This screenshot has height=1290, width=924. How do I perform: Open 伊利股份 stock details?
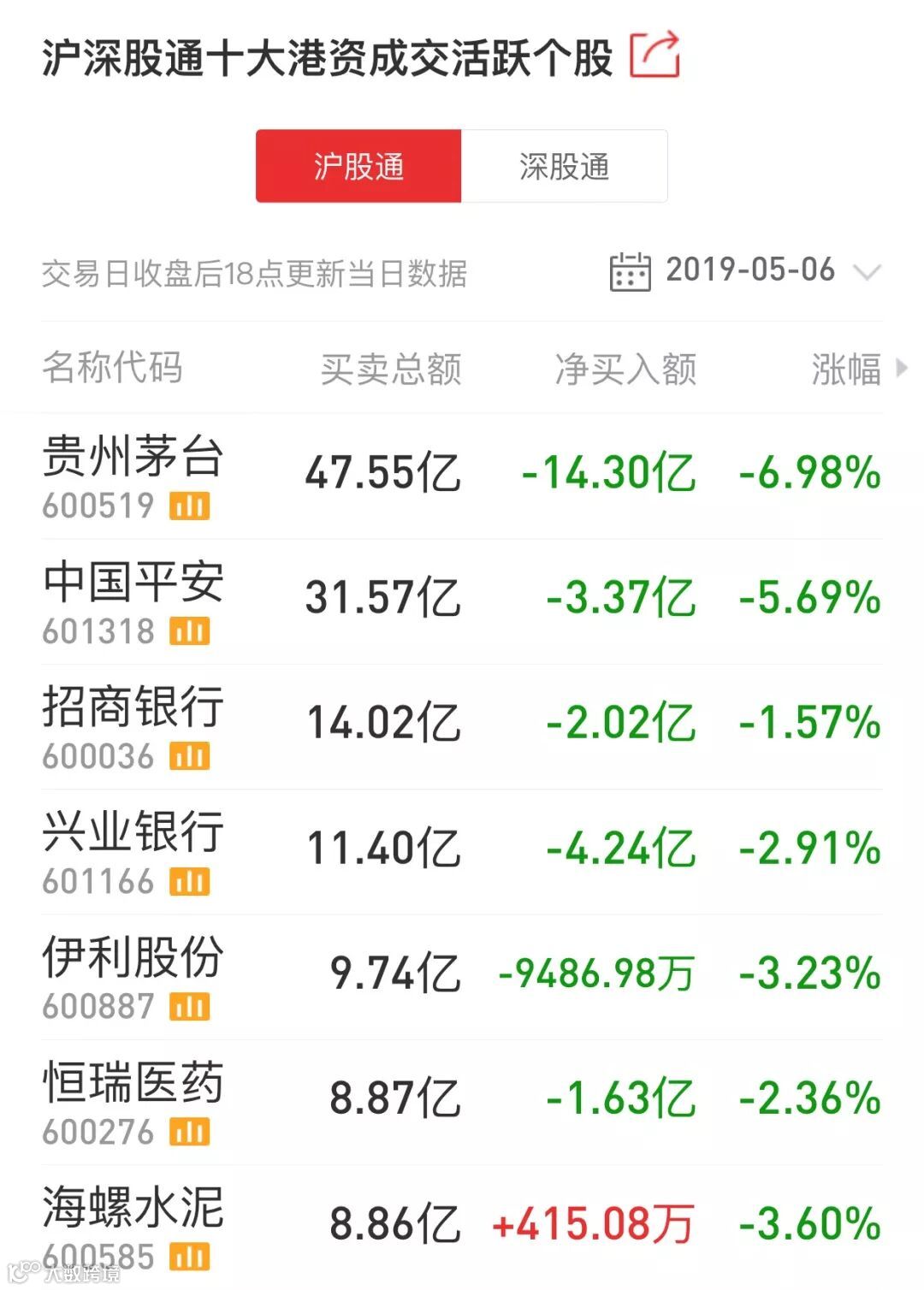point(462,977)
